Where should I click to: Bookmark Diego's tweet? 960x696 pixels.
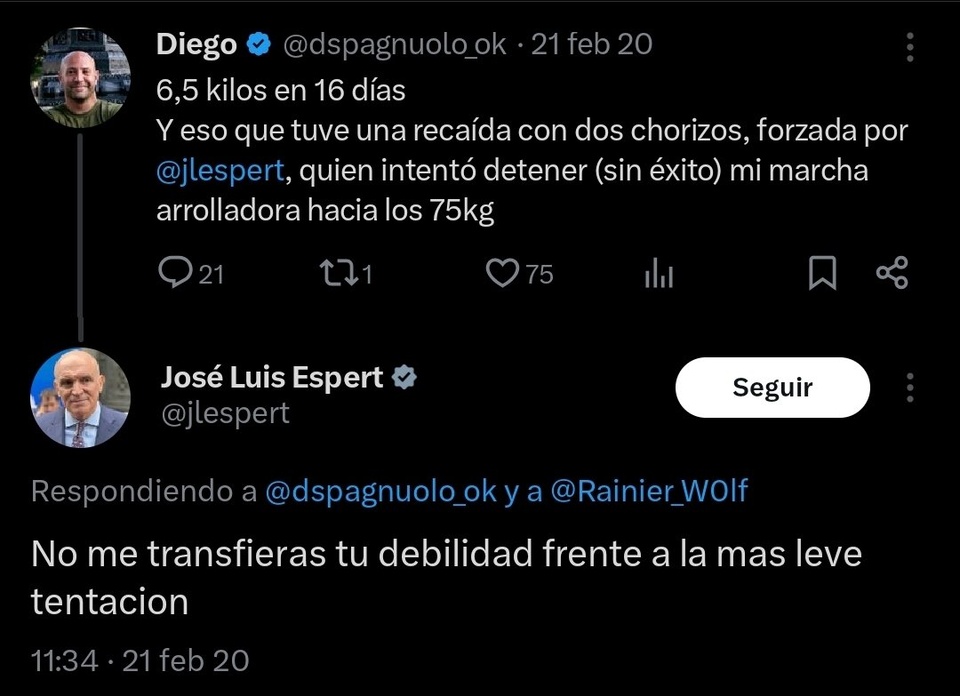point(822,273)
